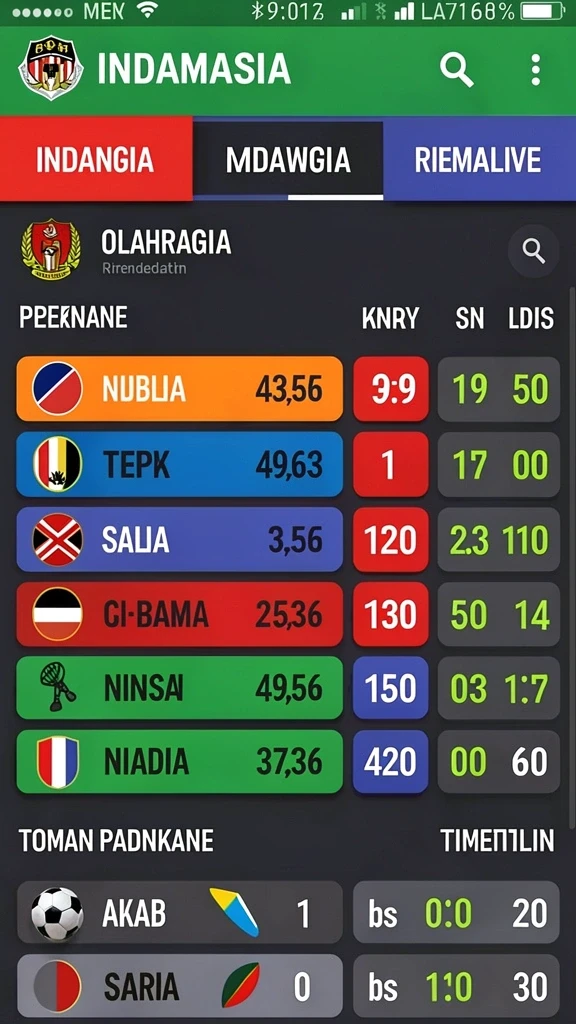Open the NIADIA row
576x1024 pixels.
point(180,761)
